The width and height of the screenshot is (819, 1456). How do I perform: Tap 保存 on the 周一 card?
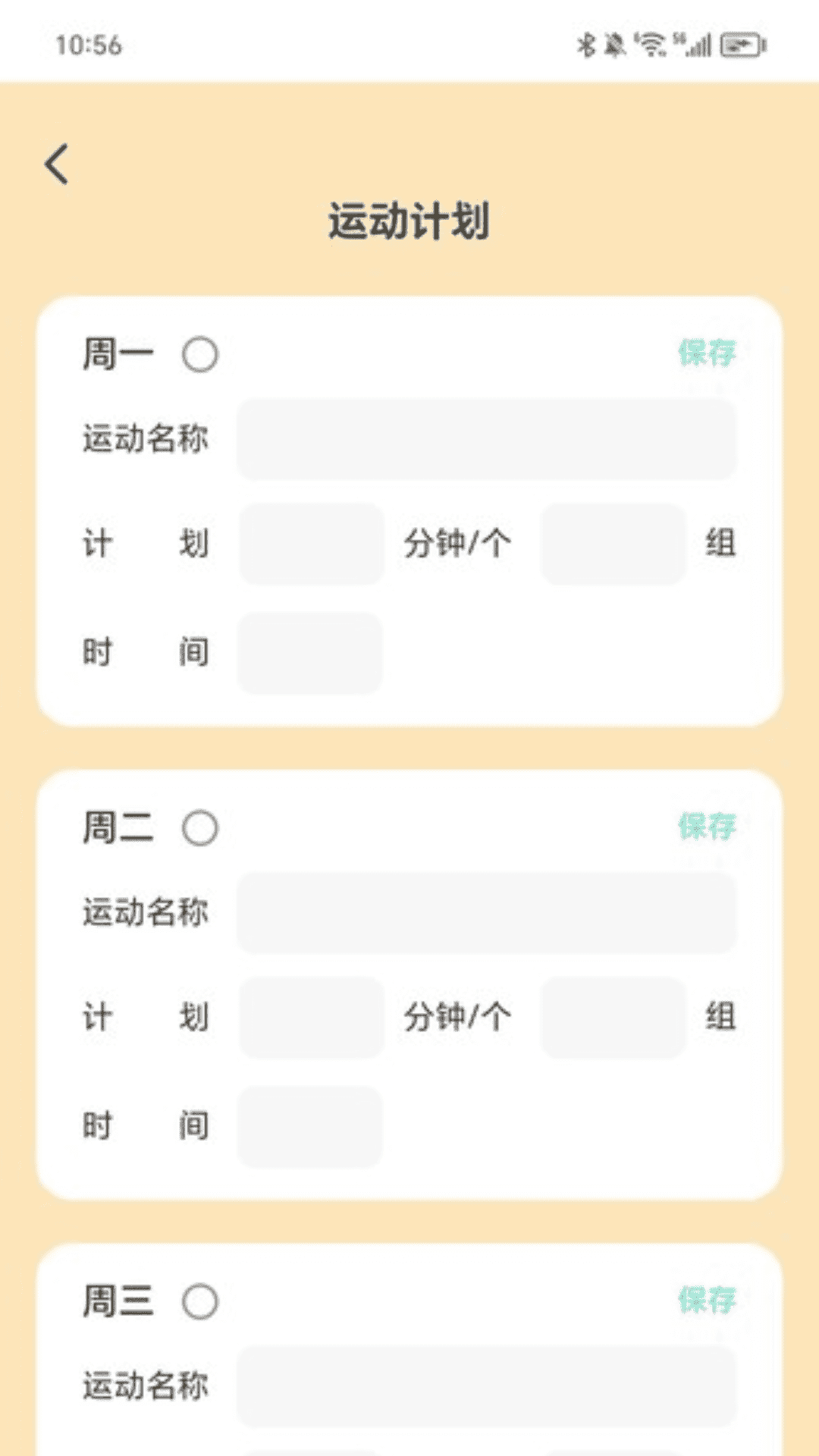click(707, 353)
